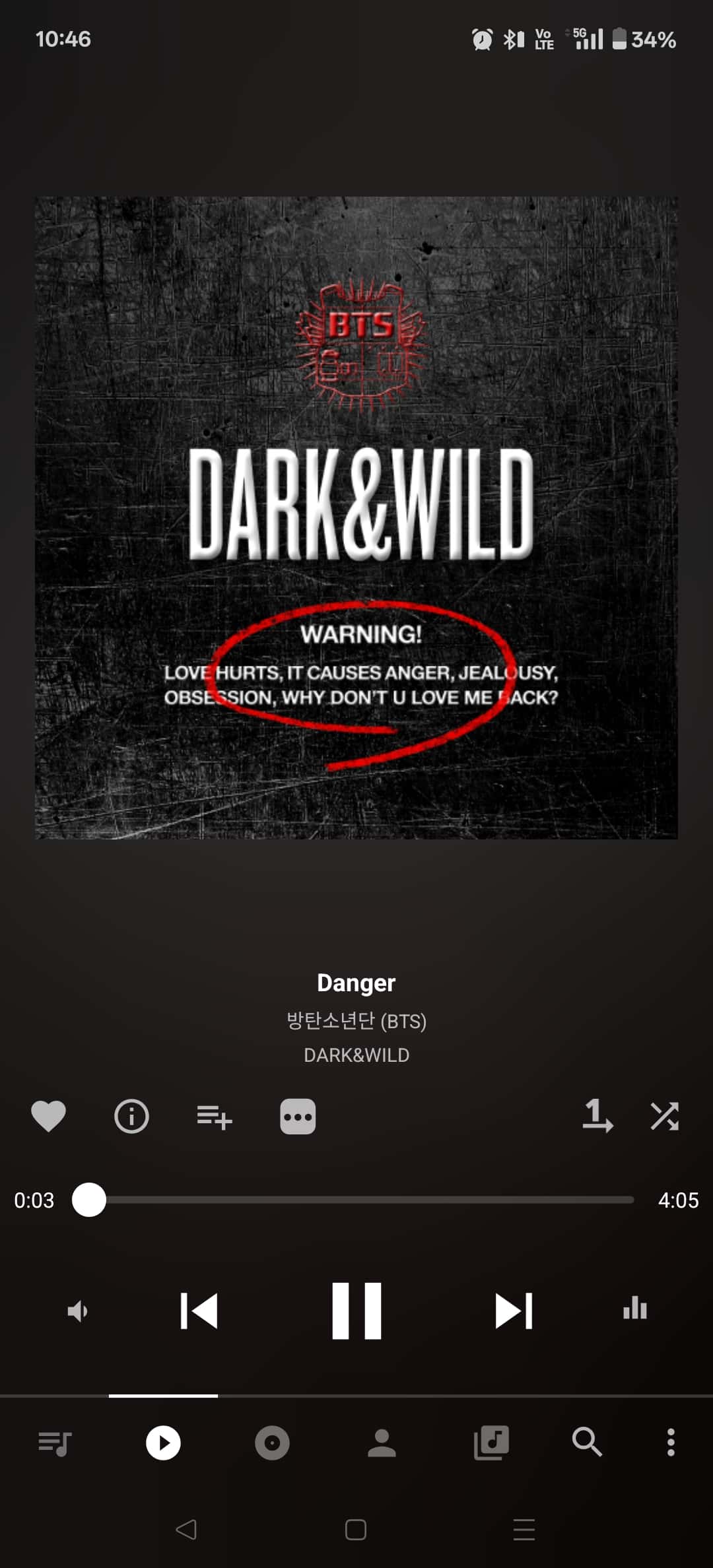Tap the DARK&WILD album artwork

pyautogui.click(x=356, y=518)
